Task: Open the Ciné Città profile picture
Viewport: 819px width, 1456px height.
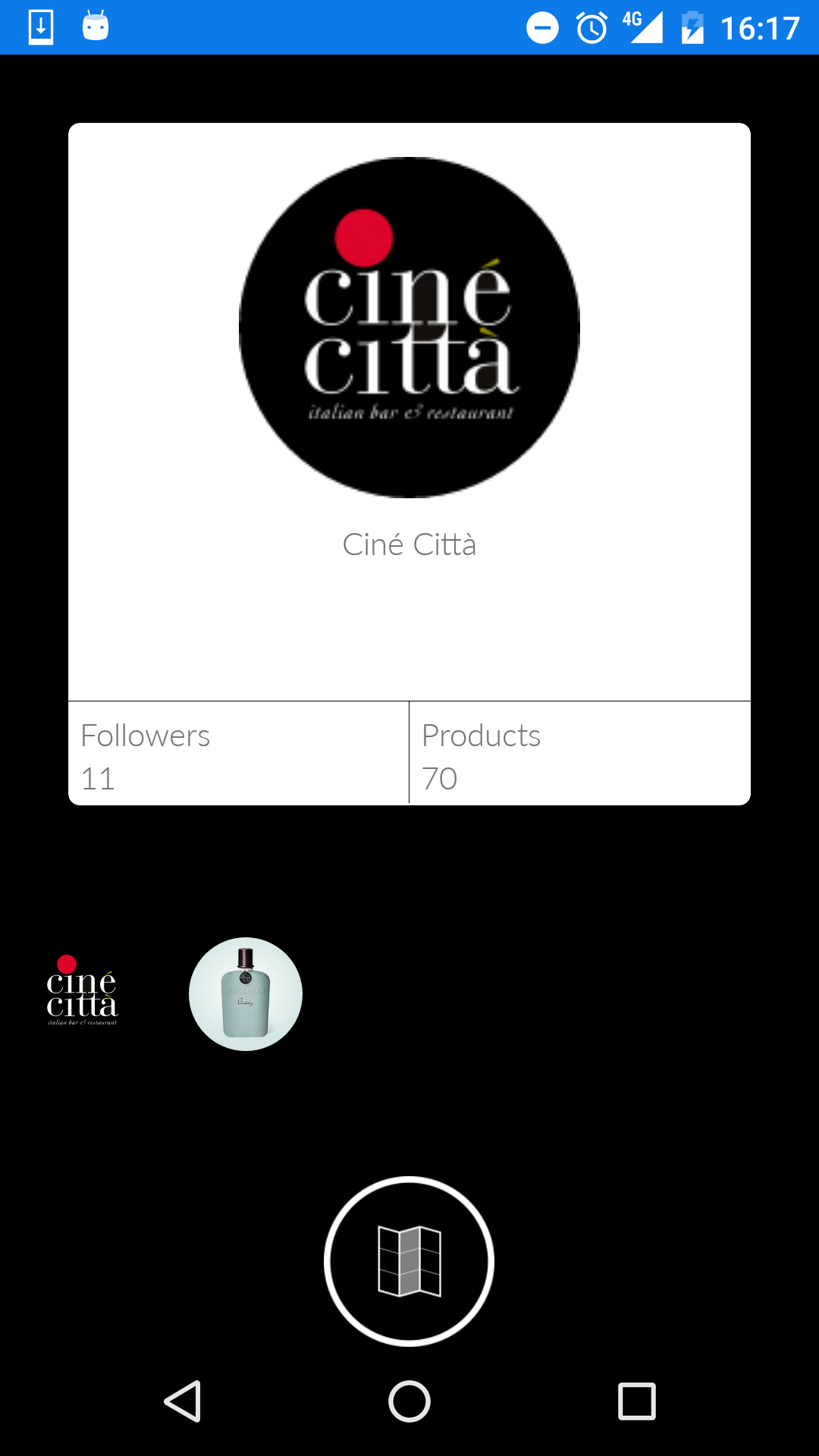Action: [409, 328]
